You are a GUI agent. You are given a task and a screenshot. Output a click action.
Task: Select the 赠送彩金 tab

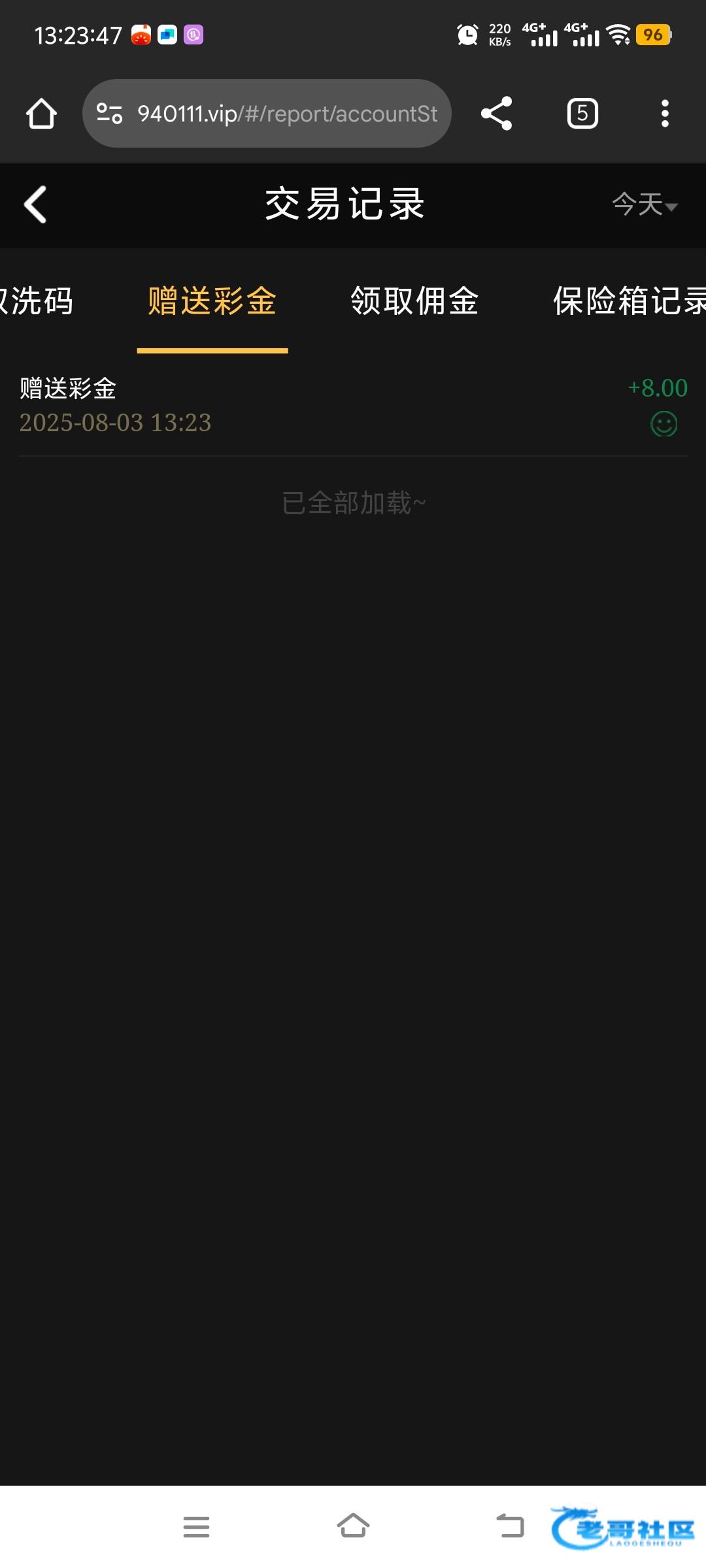(x=212, y=301)
